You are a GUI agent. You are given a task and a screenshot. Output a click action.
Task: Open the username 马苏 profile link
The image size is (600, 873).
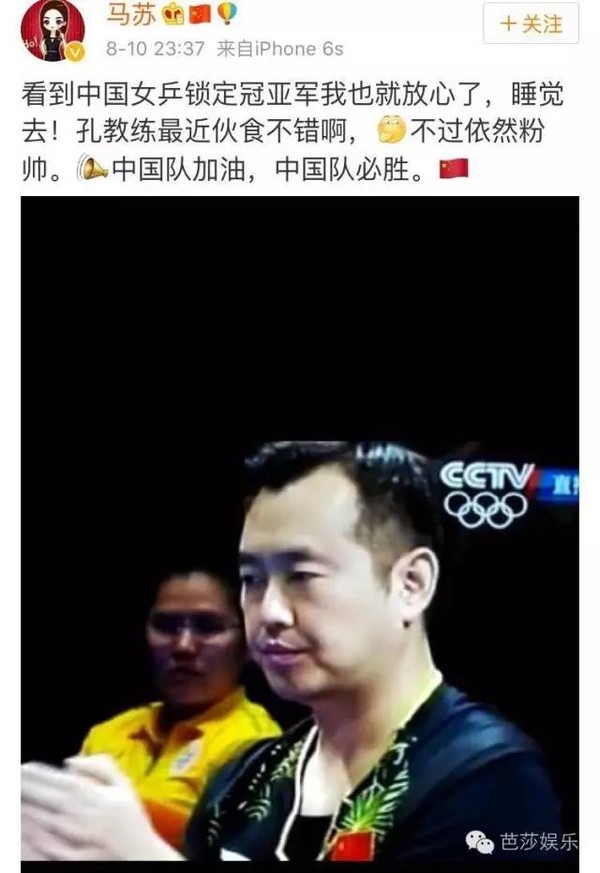point(126,13)
